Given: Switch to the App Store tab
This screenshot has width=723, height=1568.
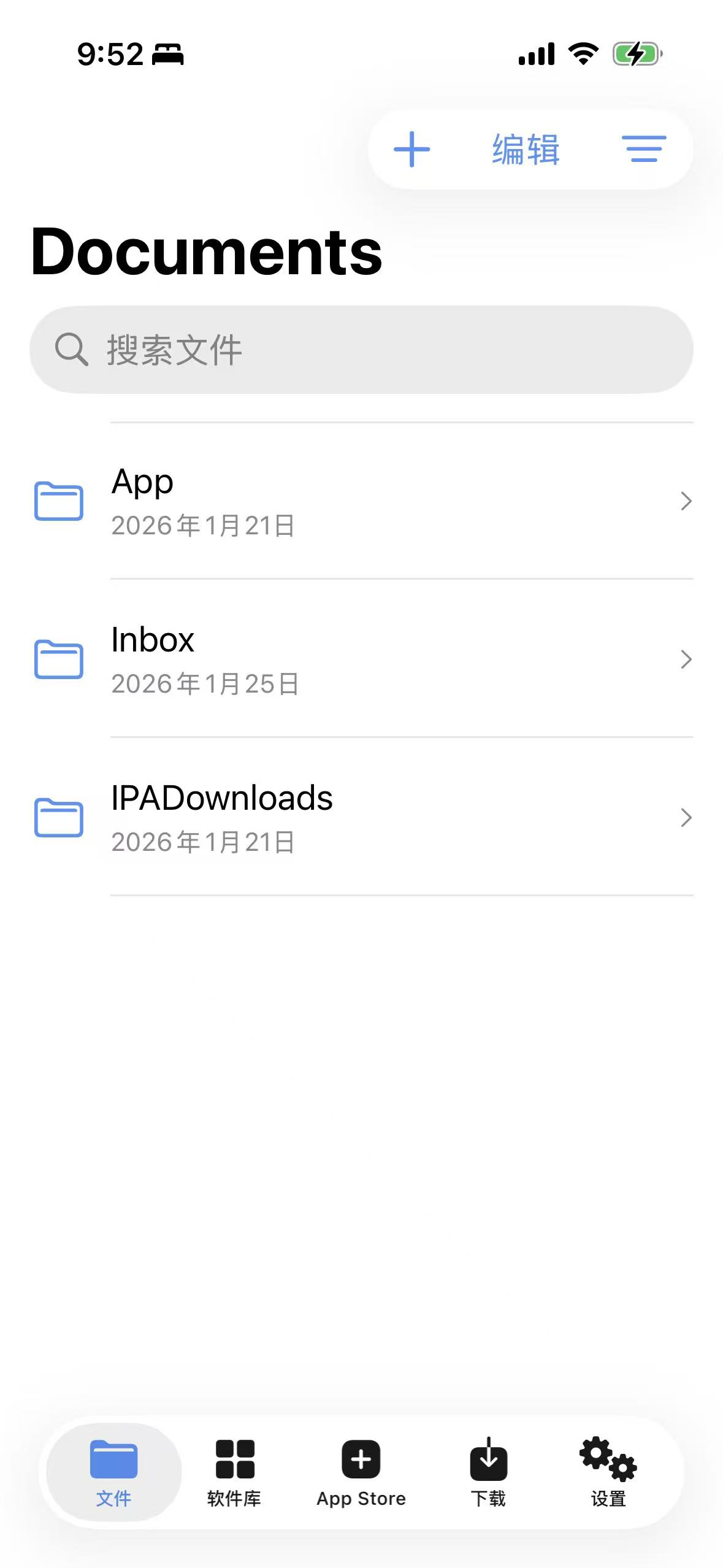Looking at the screenshot, I should [x=361, y=1472].
